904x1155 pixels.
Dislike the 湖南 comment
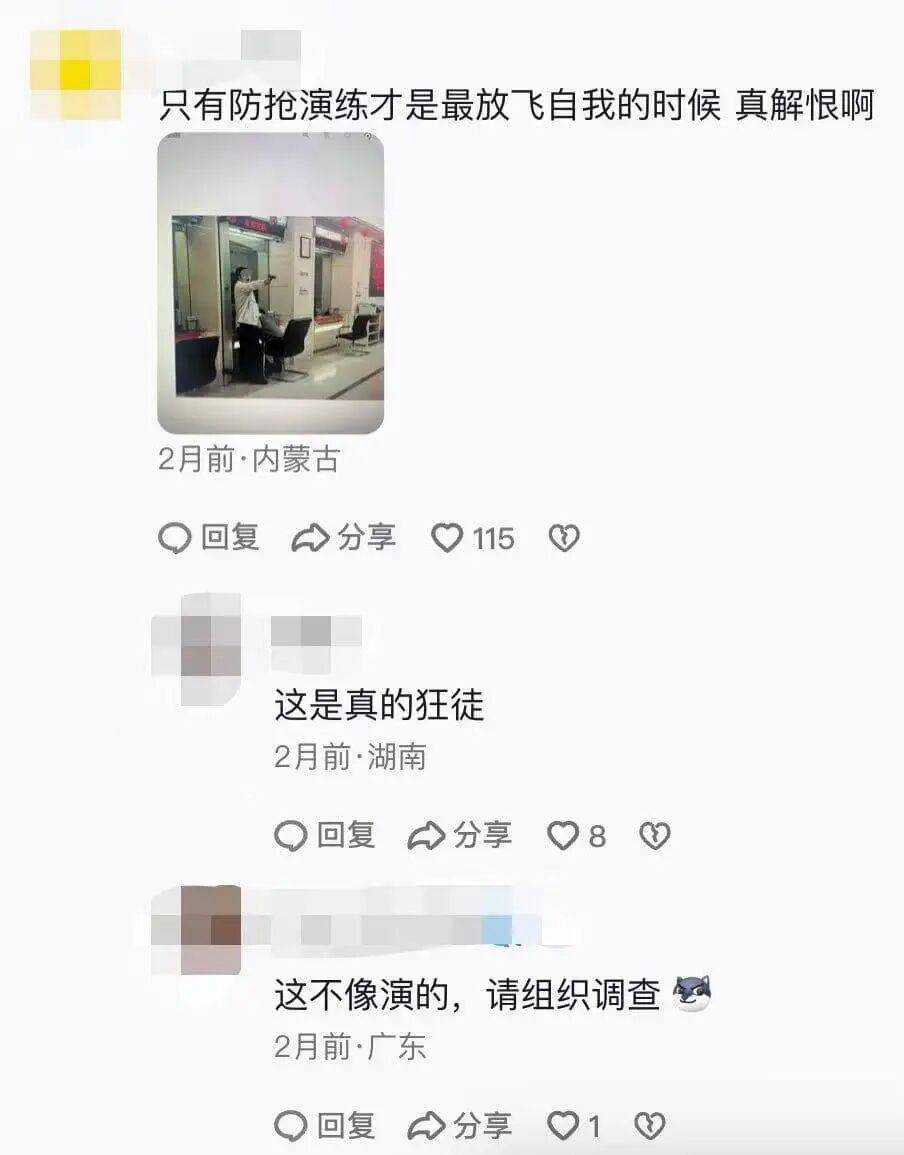click(x=654, y=836)
